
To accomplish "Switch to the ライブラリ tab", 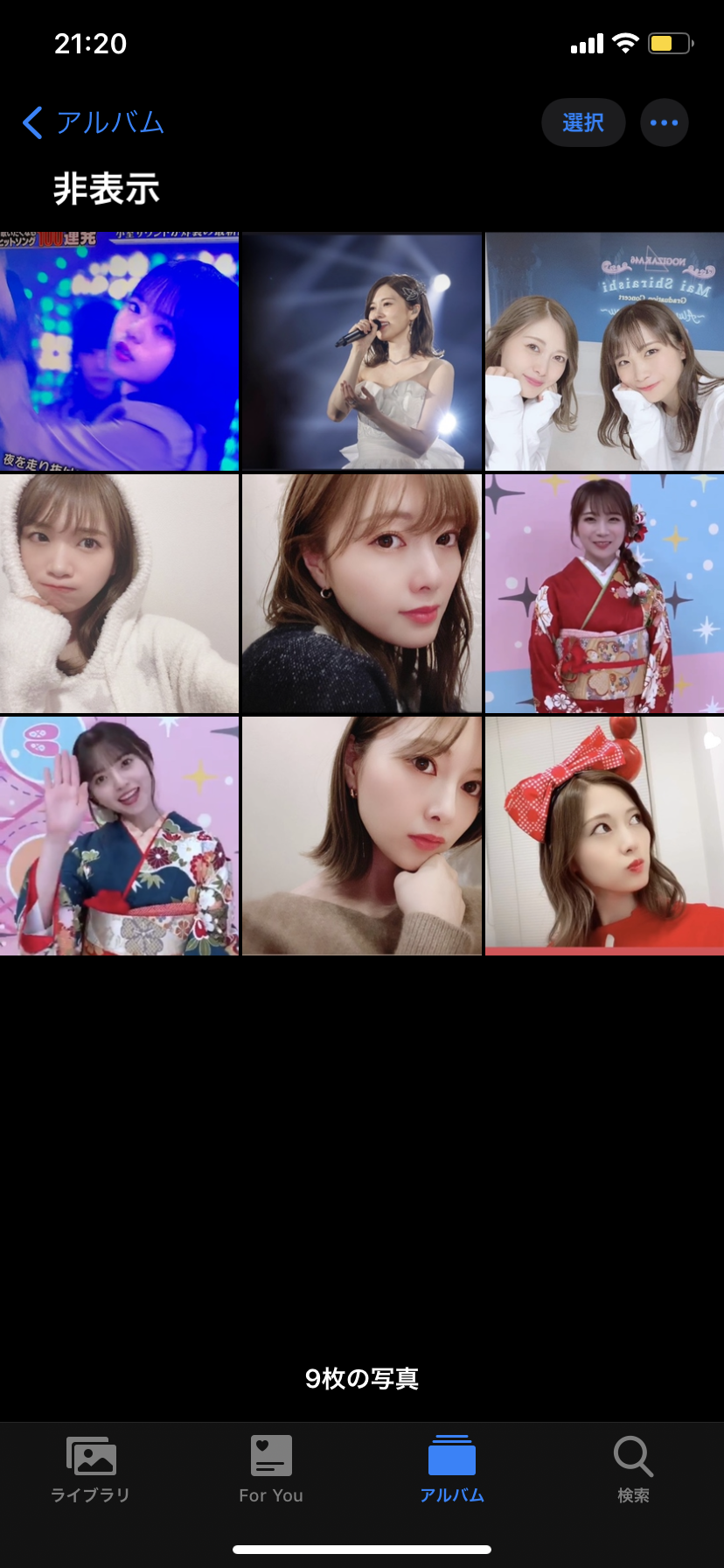I will [x=91, y=1470].
